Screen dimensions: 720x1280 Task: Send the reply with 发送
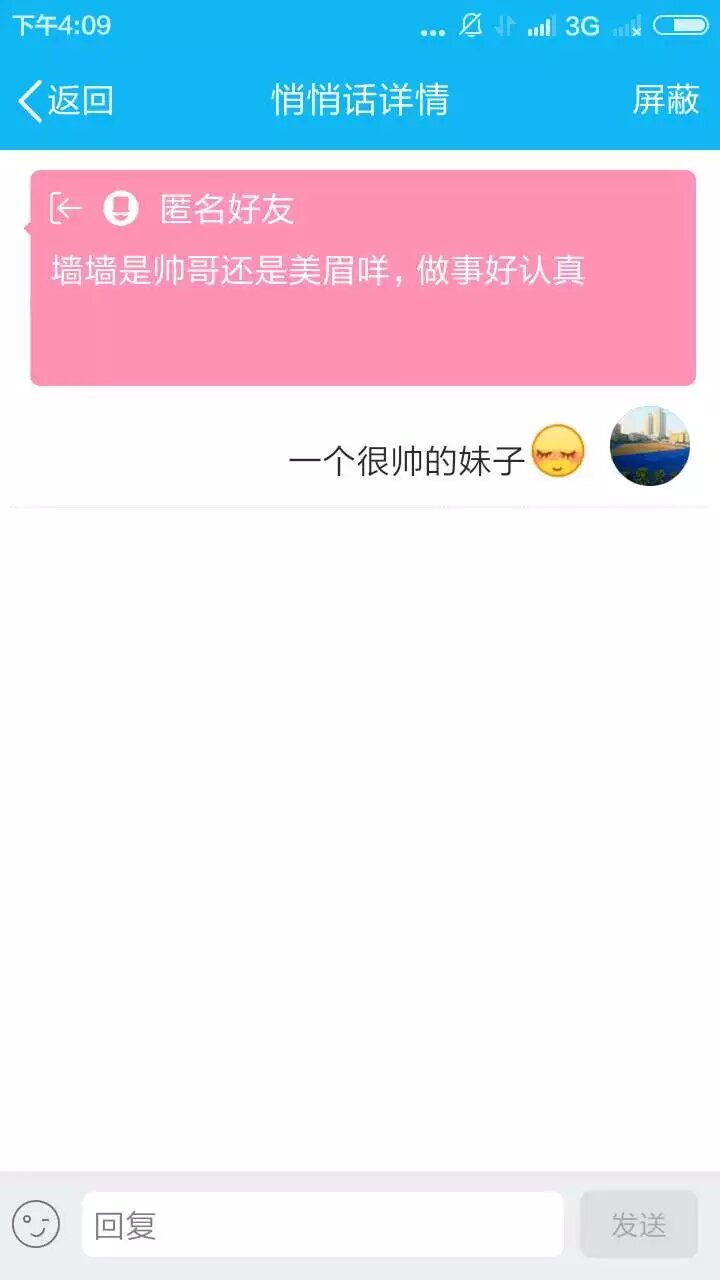coord(638,1224)
